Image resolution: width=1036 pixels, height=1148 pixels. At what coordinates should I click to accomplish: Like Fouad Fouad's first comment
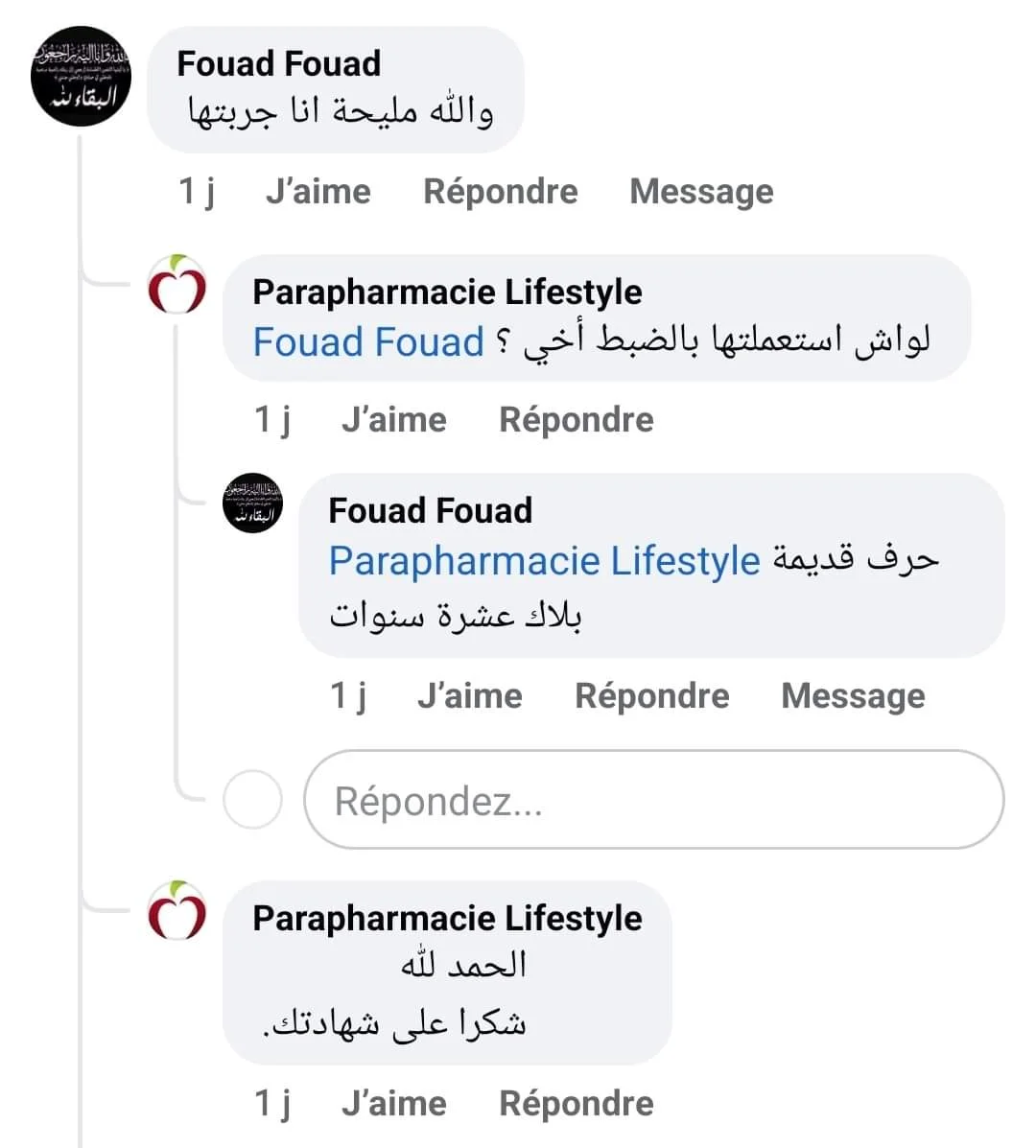318,192
